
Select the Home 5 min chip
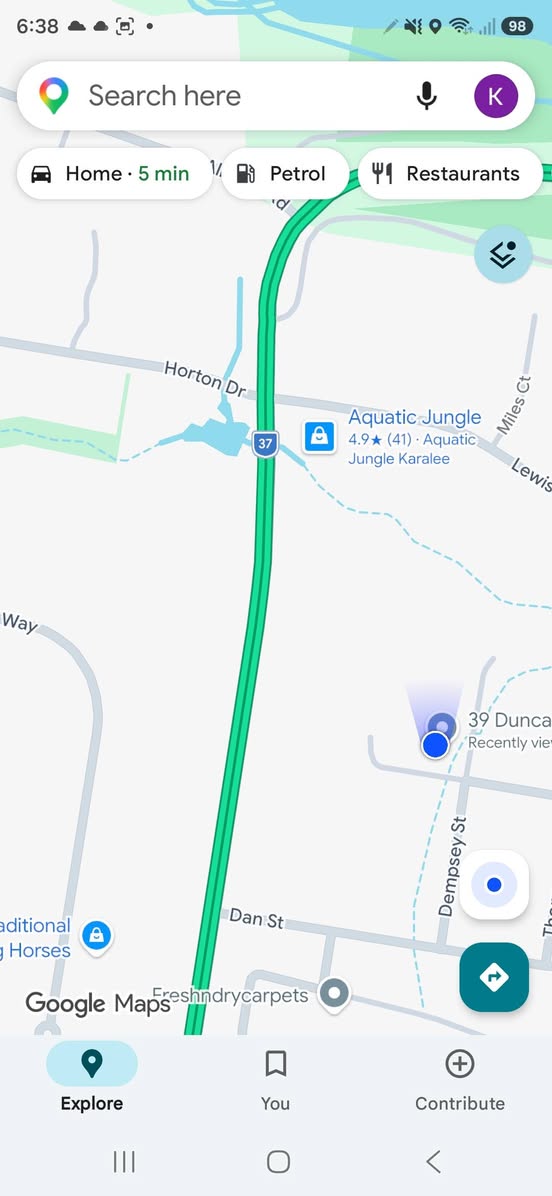tap(114, 174)
